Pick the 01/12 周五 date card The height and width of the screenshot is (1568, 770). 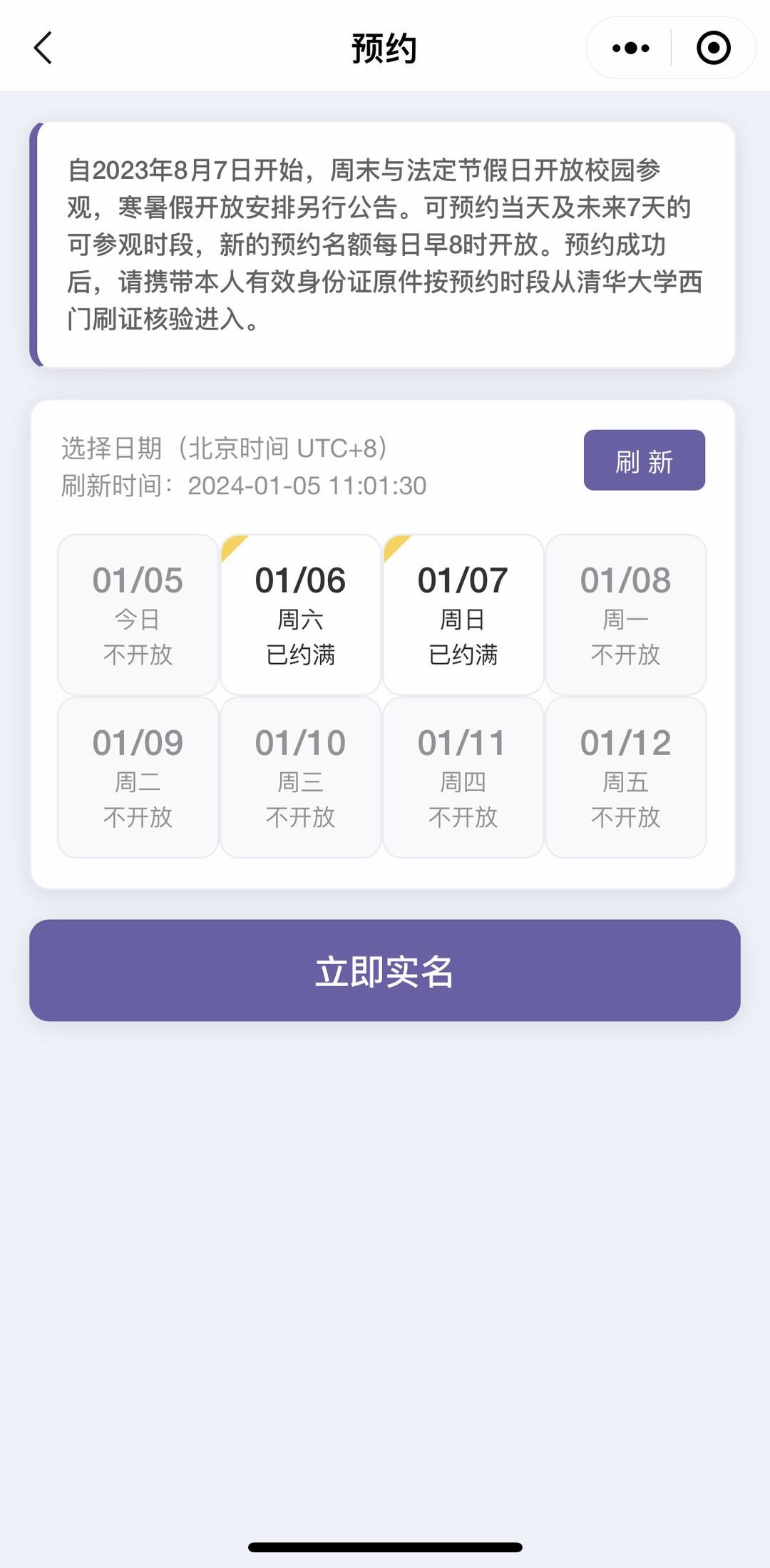[x=625, y=777]
